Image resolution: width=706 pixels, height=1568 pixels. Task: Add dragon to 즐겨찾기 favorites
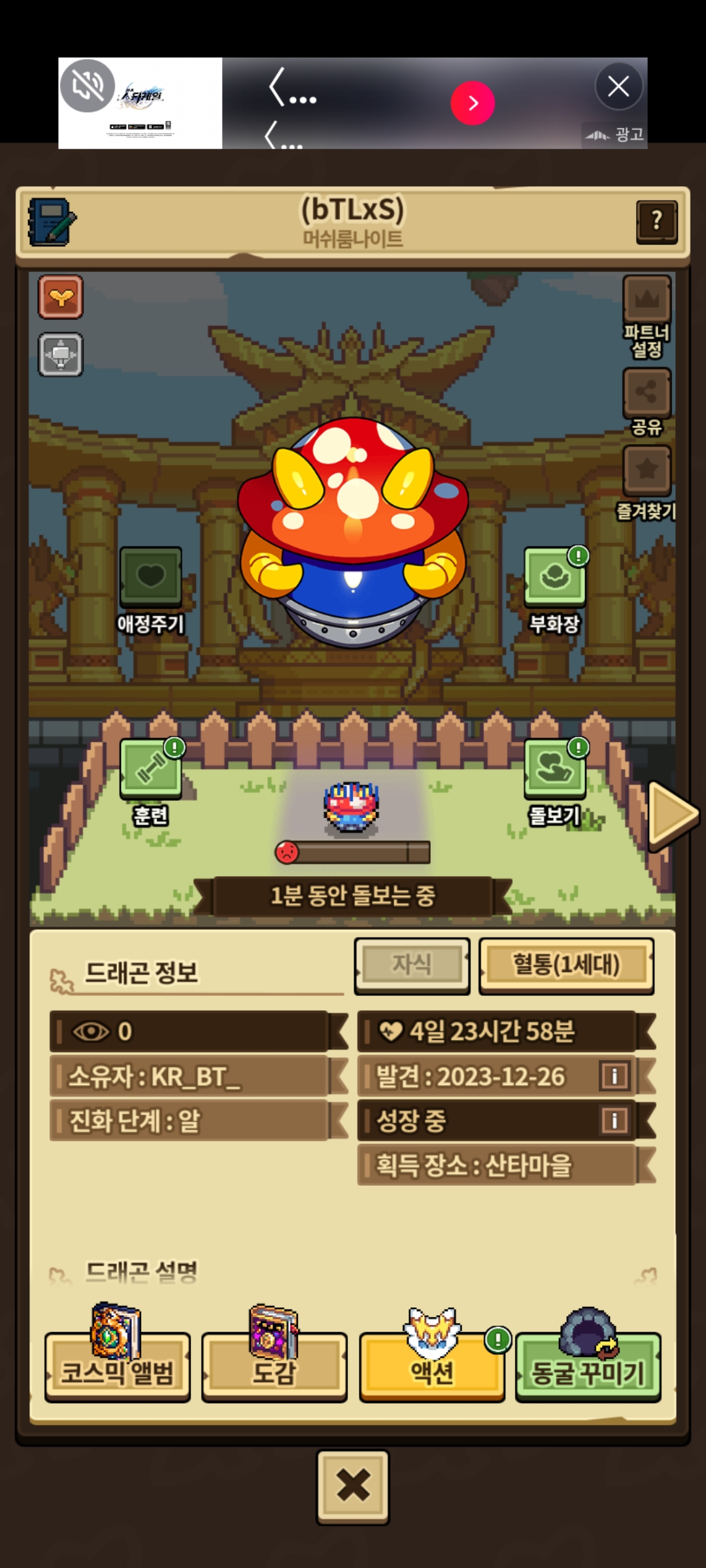pyautogui.click(x=647, y=482)
